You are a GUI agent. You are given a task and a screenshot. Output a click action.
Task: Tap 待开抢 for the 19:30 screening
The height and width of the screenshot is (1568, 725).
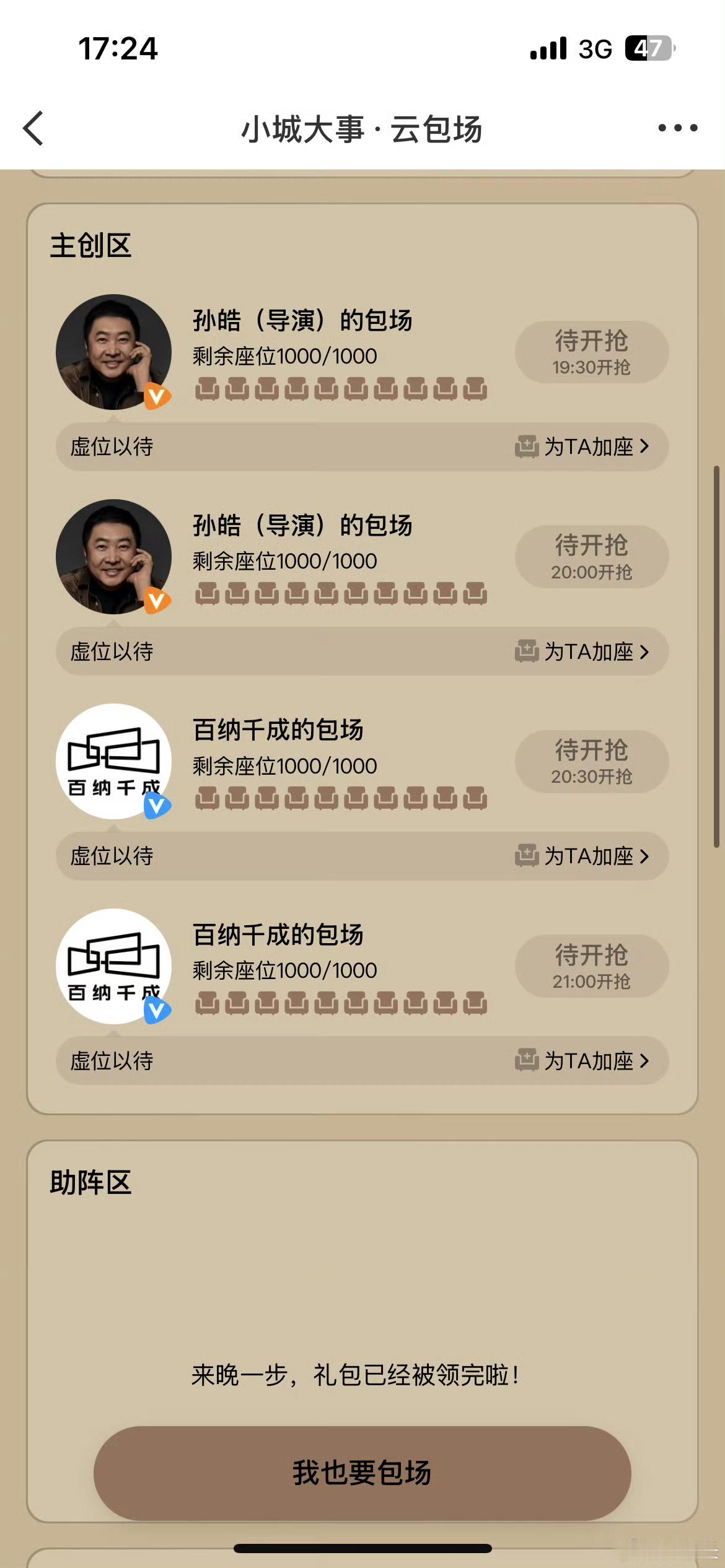[592, 352]
